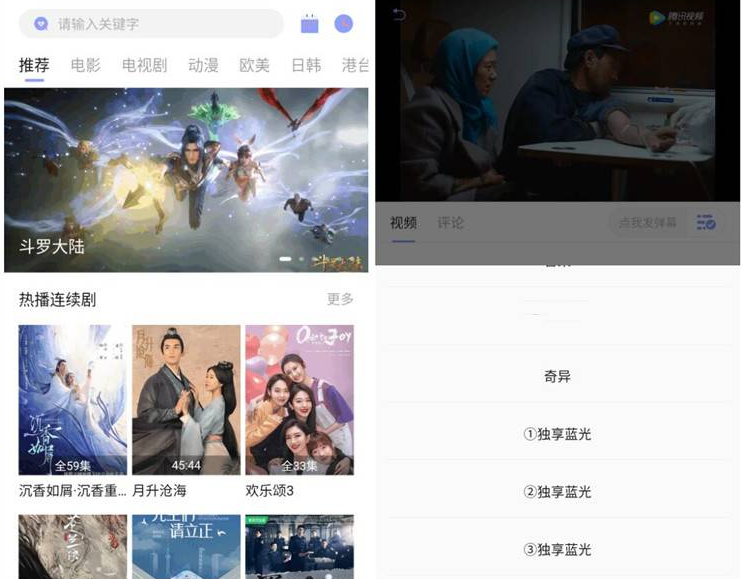Open the 斗罗大陆 banner
Image resolution: width=742 pixels, height=579 pixels.
[x=186, y=180]
